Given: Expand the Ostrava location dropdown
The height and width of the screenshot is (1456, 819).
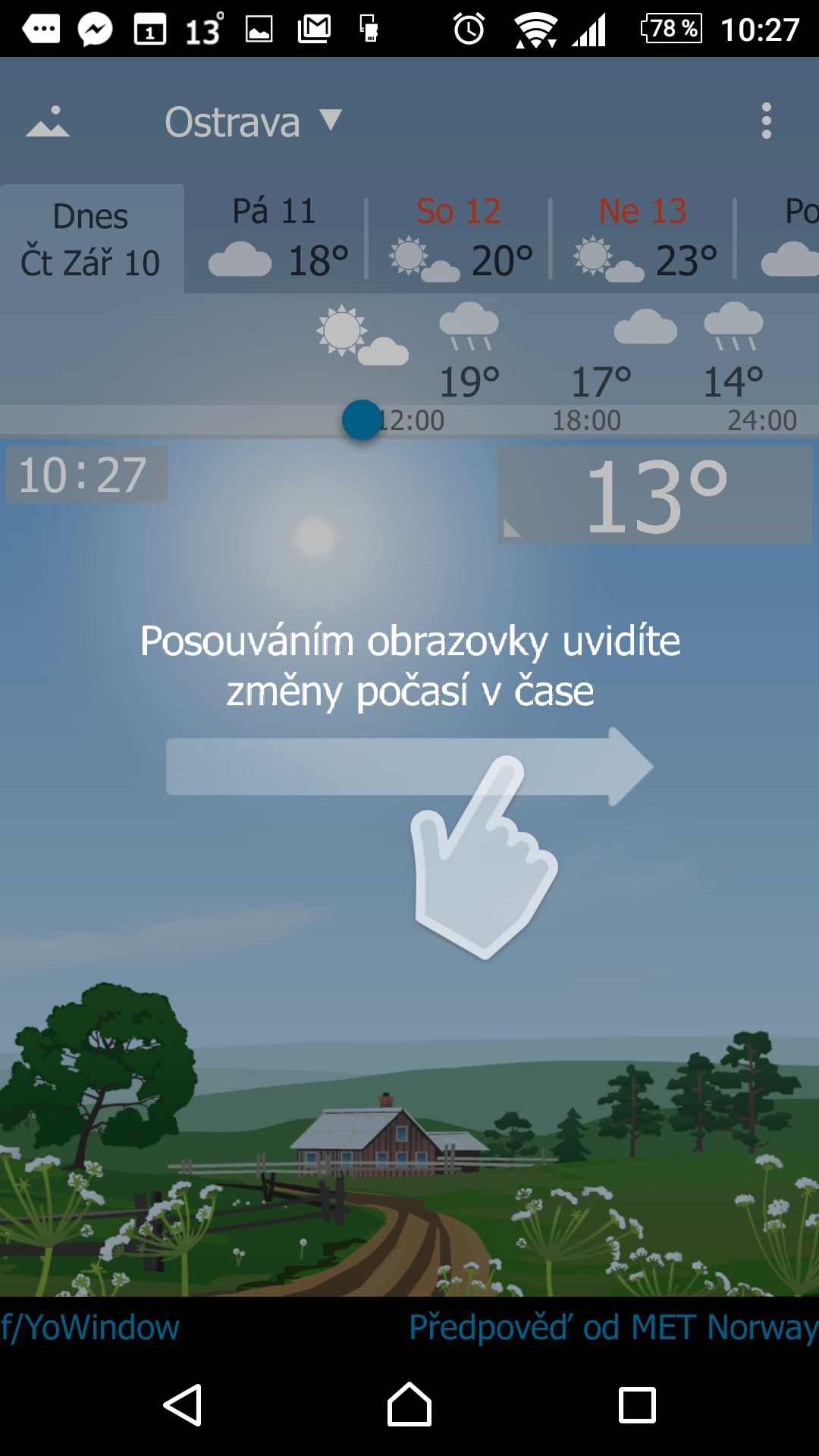Looking at the screenshot, I should [x=254, y=122].
